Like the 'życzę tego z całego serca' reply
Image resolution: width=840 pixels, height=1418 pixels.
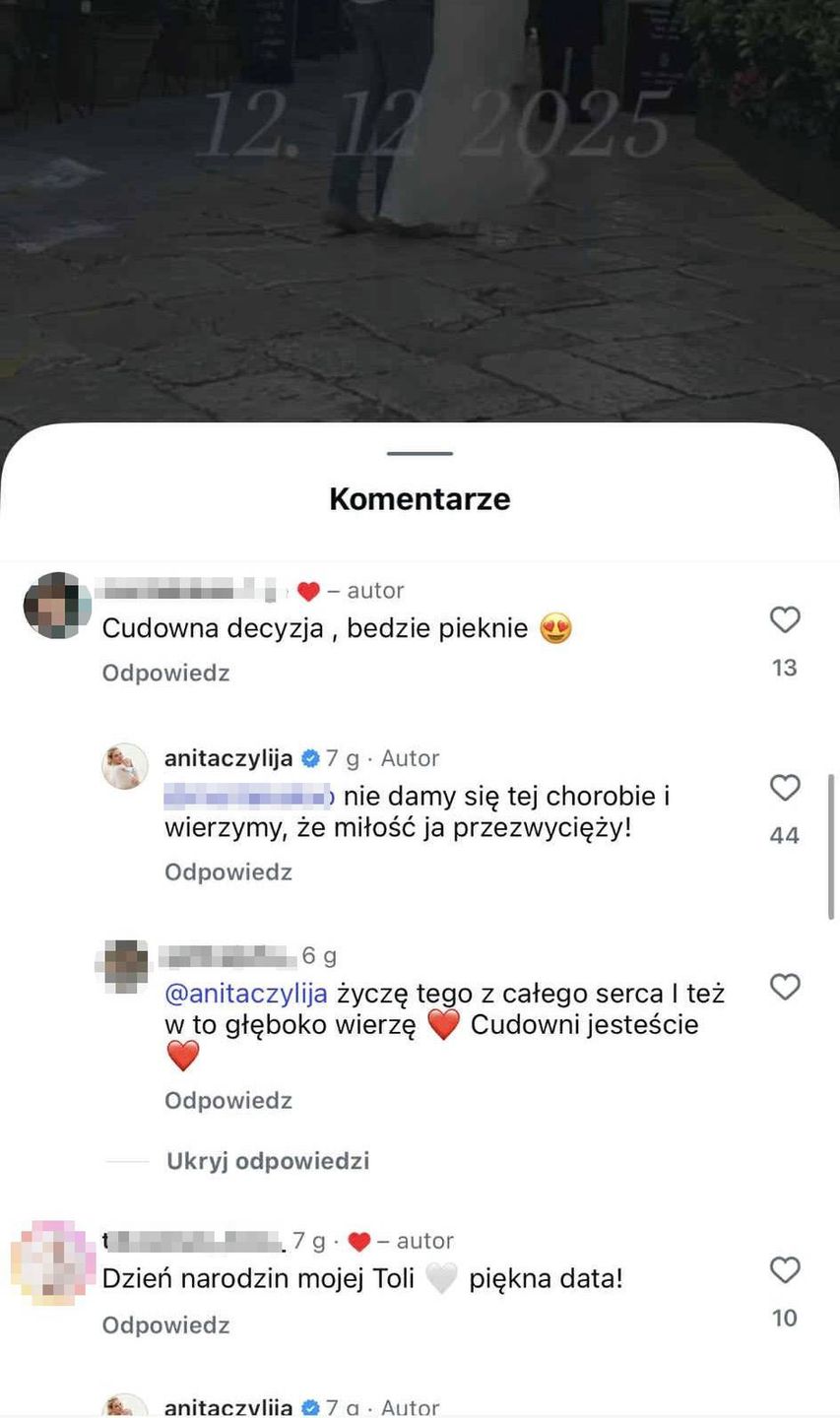[784, 987]
